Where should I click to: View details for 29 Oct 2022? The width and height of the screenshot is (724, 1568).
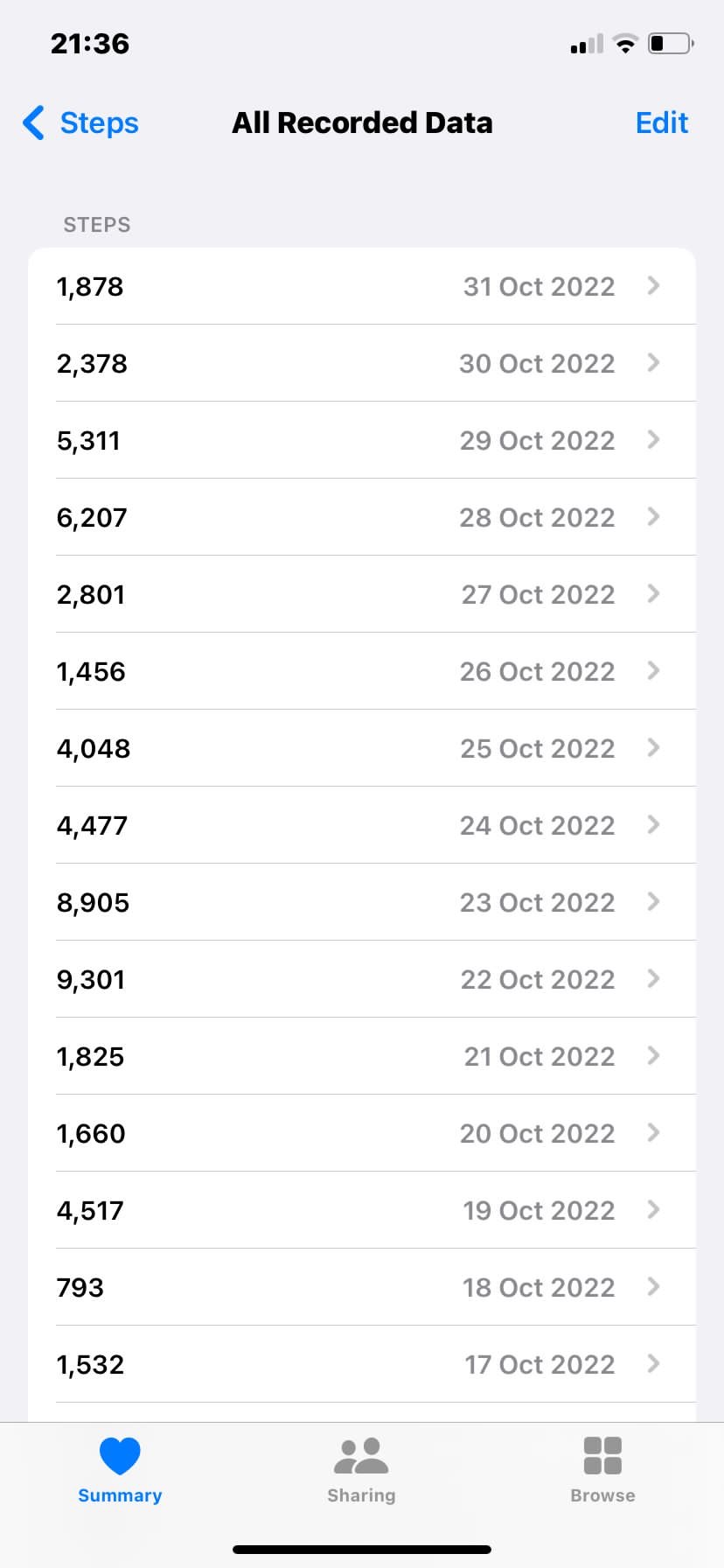pyautogui.click(x=362, y=440)
